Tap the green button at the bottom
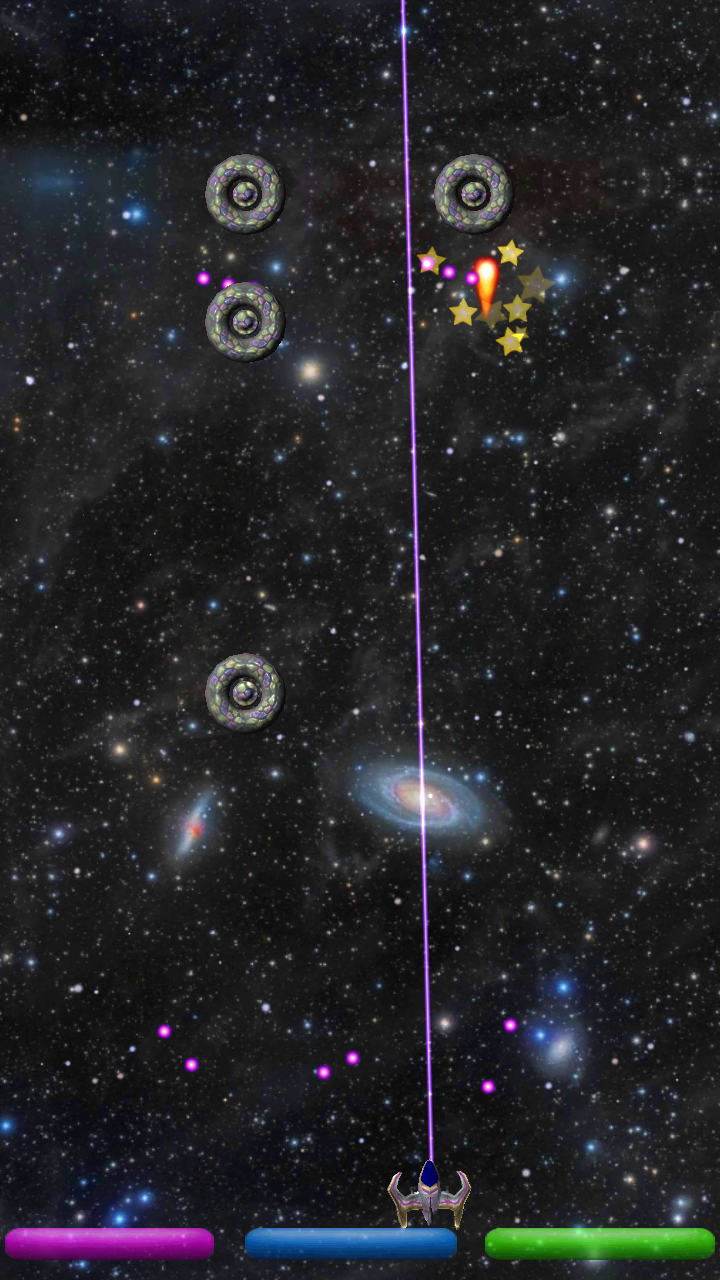This screenshot has width=720, height=1280. (599, 1243)
